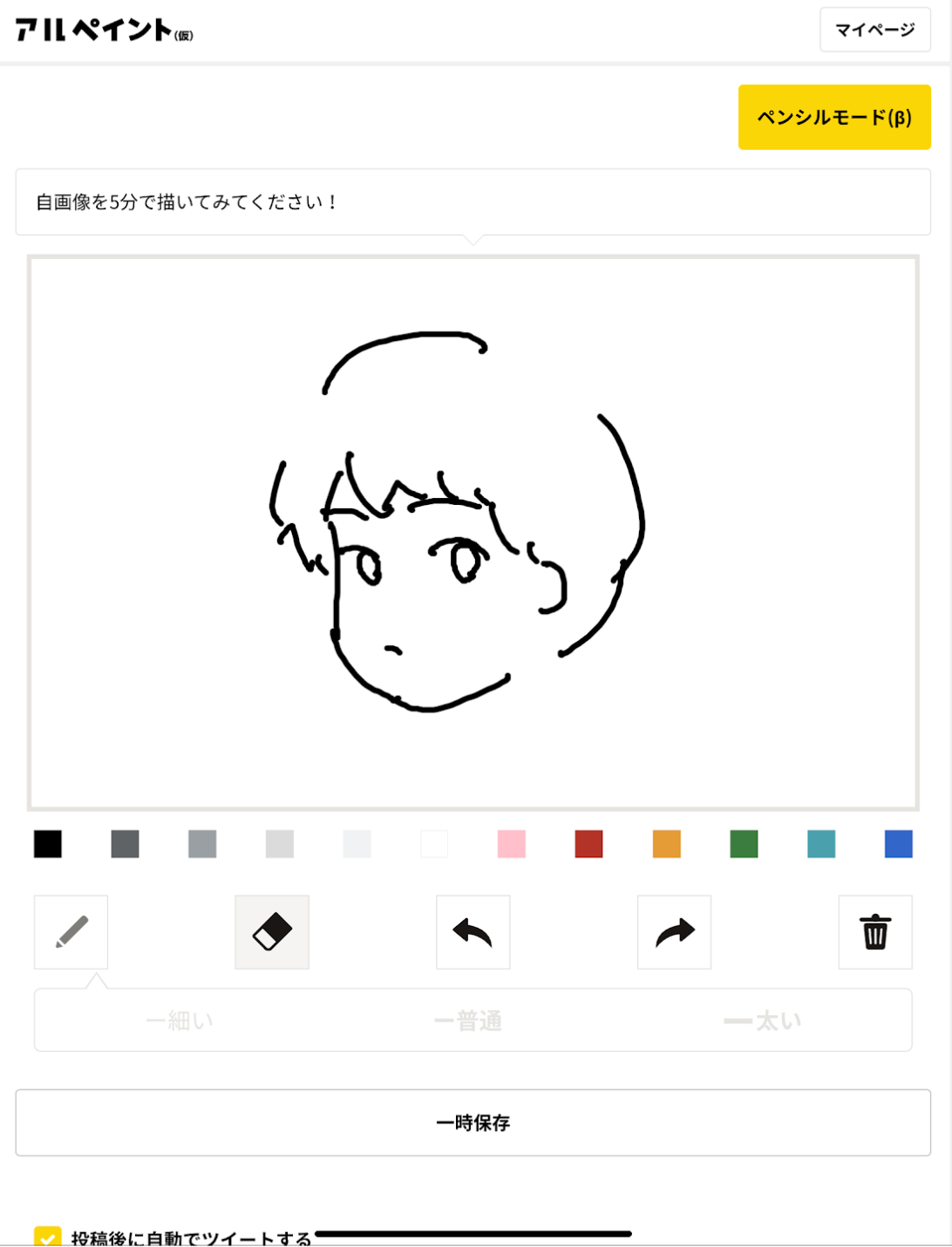The image size is (952, 1247).
Task: Pick the black color swatch
Action: tap(48, 843)
